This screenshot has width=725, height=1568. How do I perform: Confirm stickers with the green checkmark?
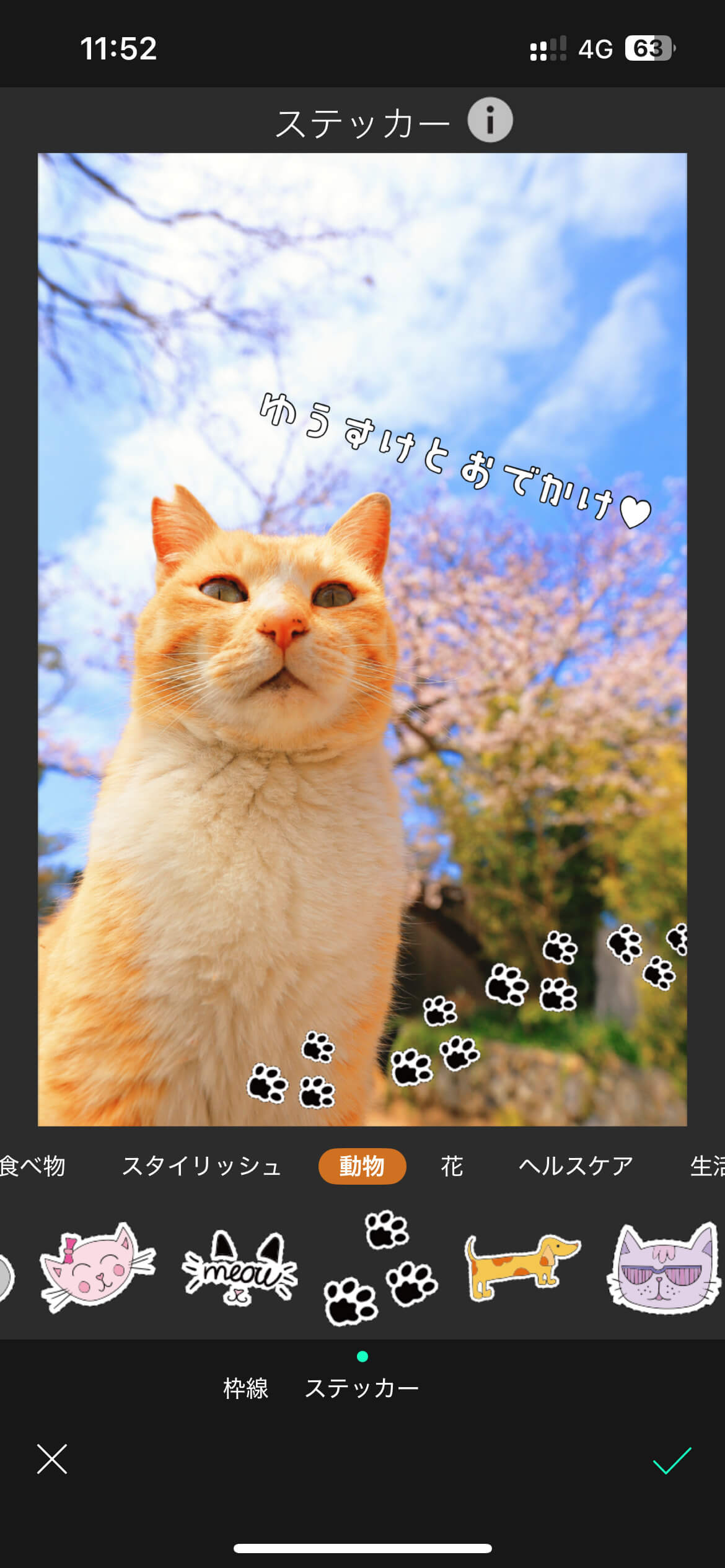click(672, 1461)
